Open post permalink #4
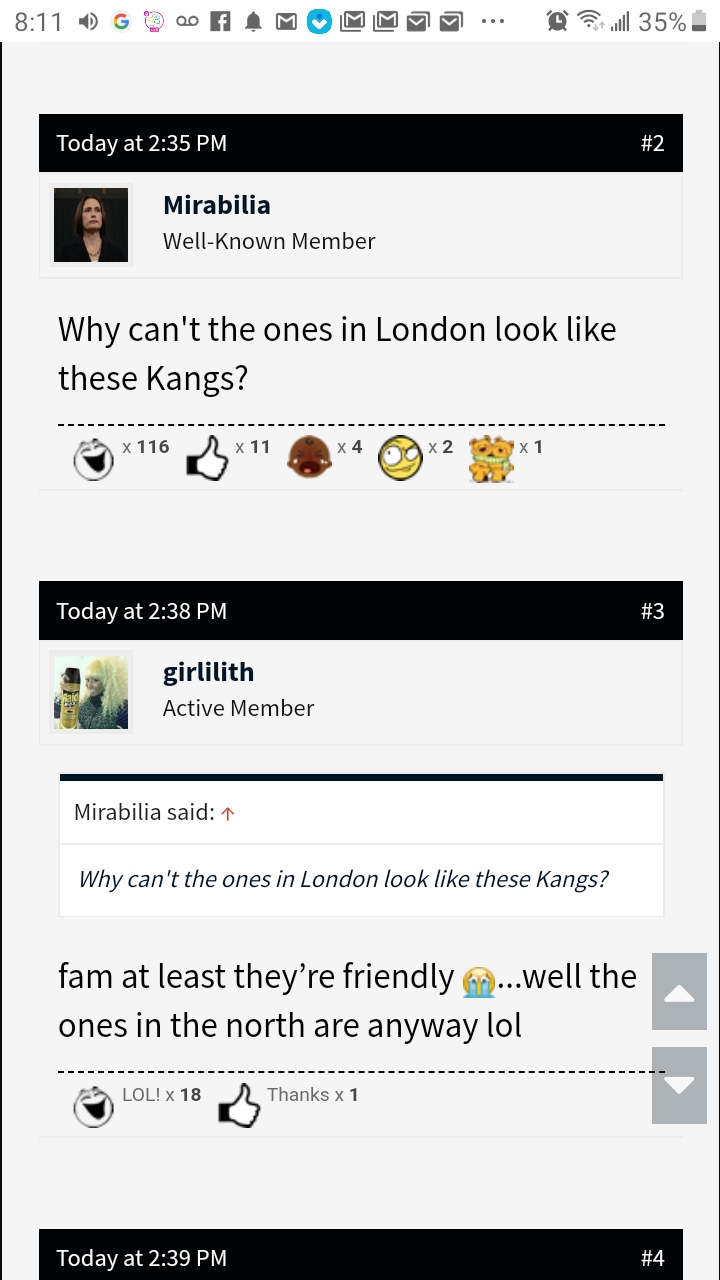Image resolution: width=720 pixels, height=1280 pixels. pyautogui.click(x=652, y=1258)
